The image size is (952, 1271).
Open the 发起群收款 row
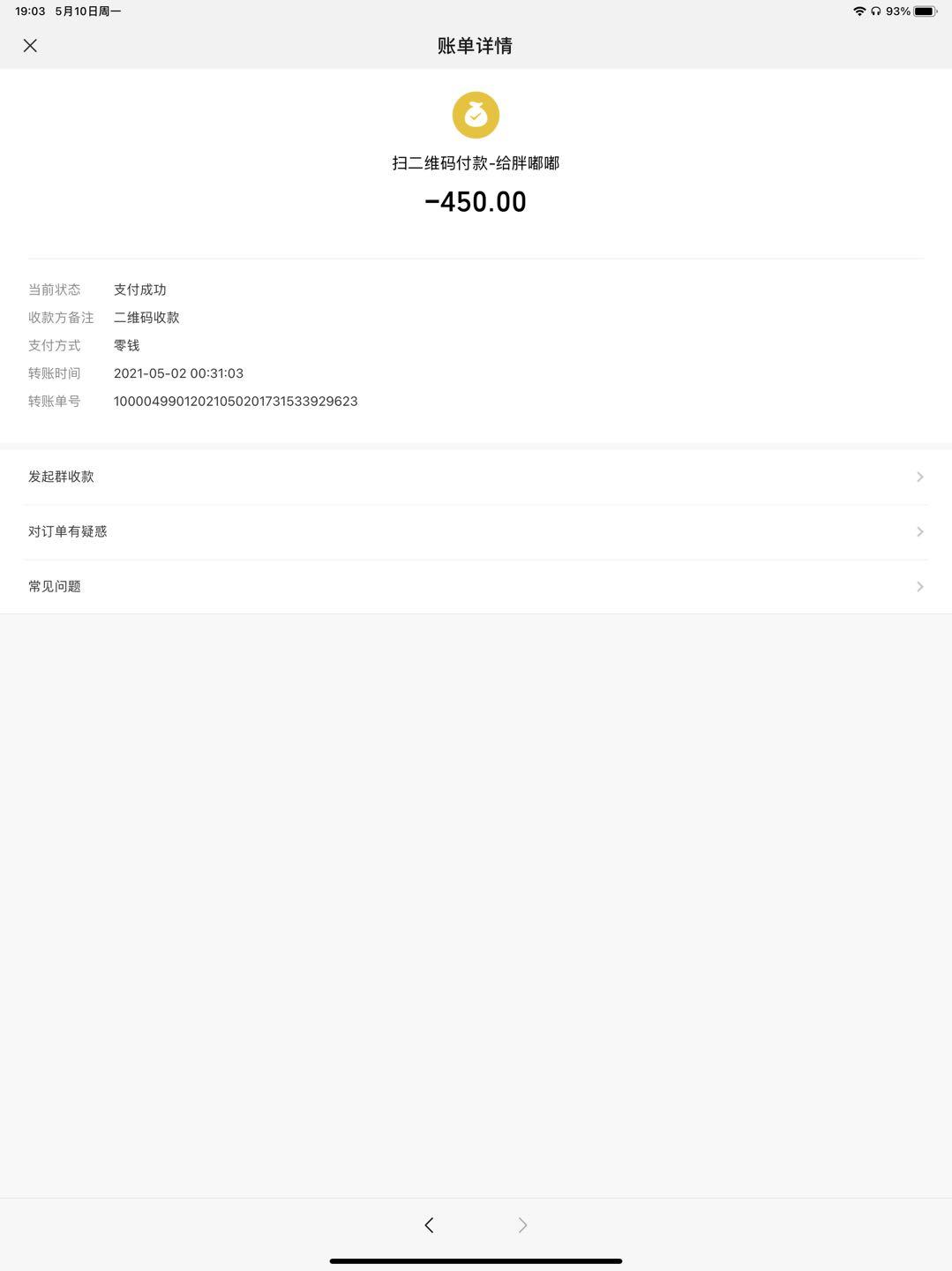click(476, 477)
